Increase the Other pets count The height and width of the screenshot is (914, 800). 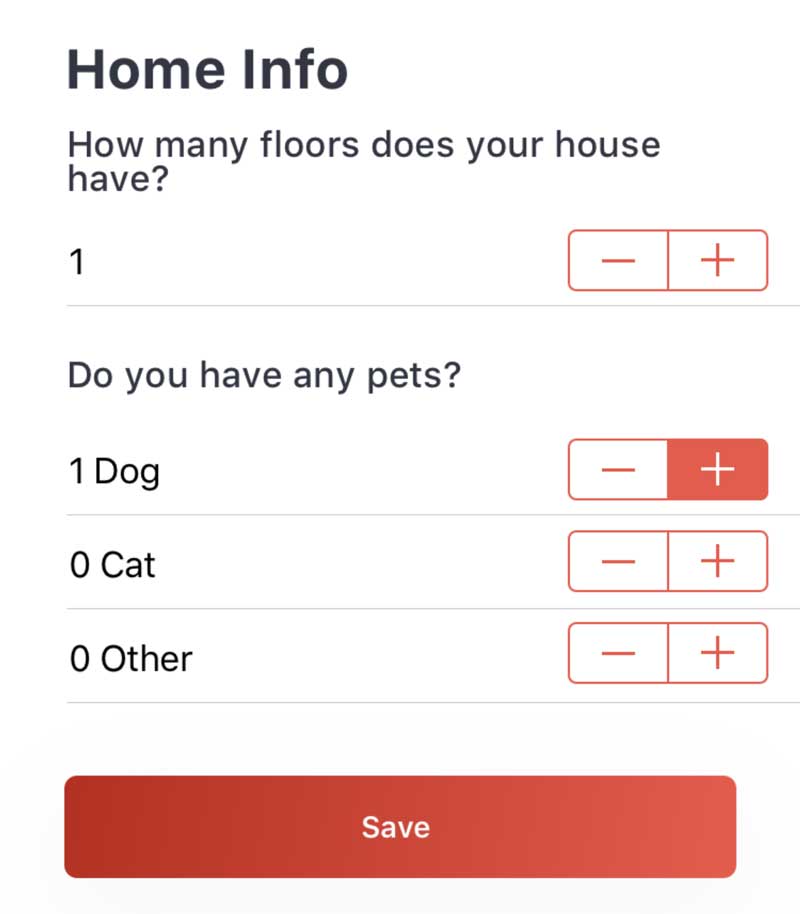[717, 654]
